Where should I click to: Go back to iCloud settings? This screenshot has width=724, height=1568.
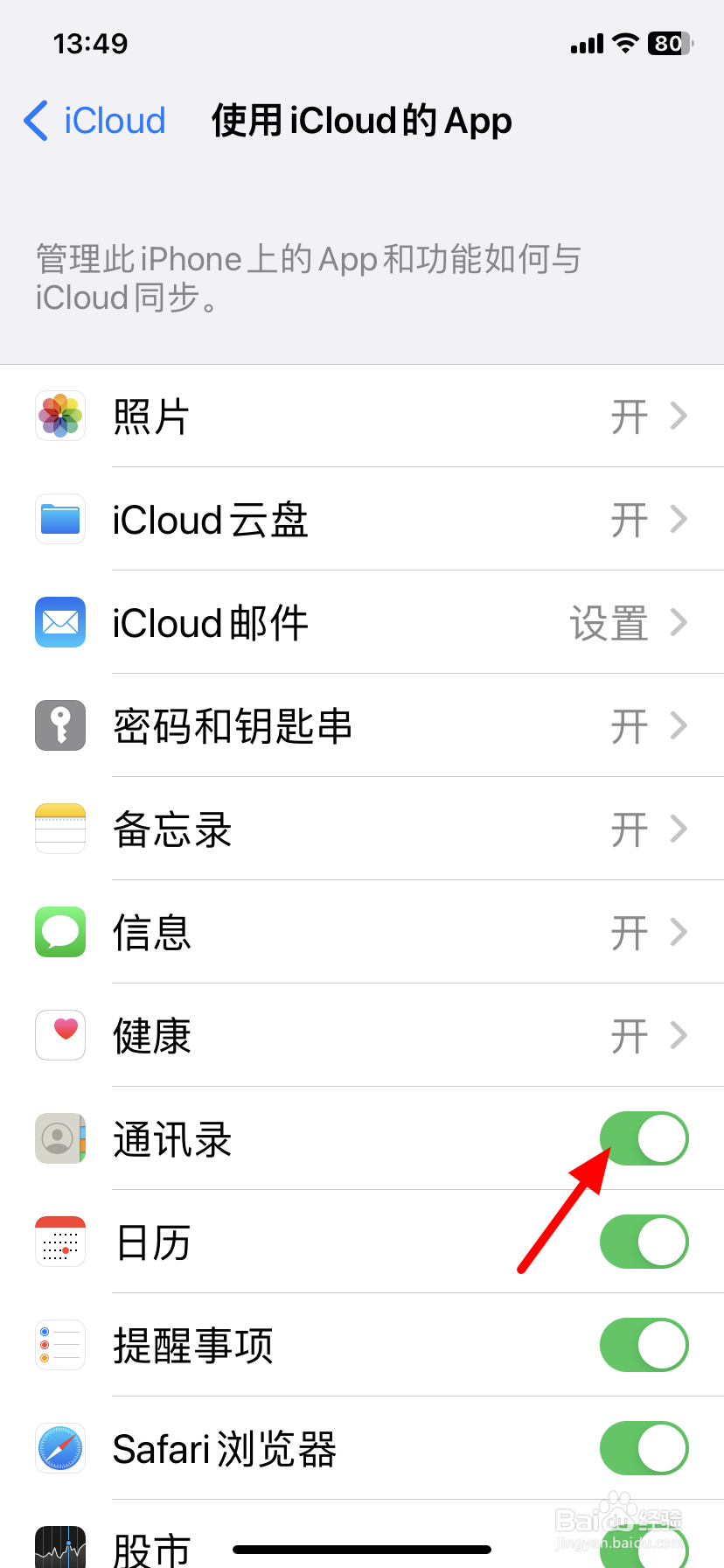pyautogui.click(x=94, y=121)
